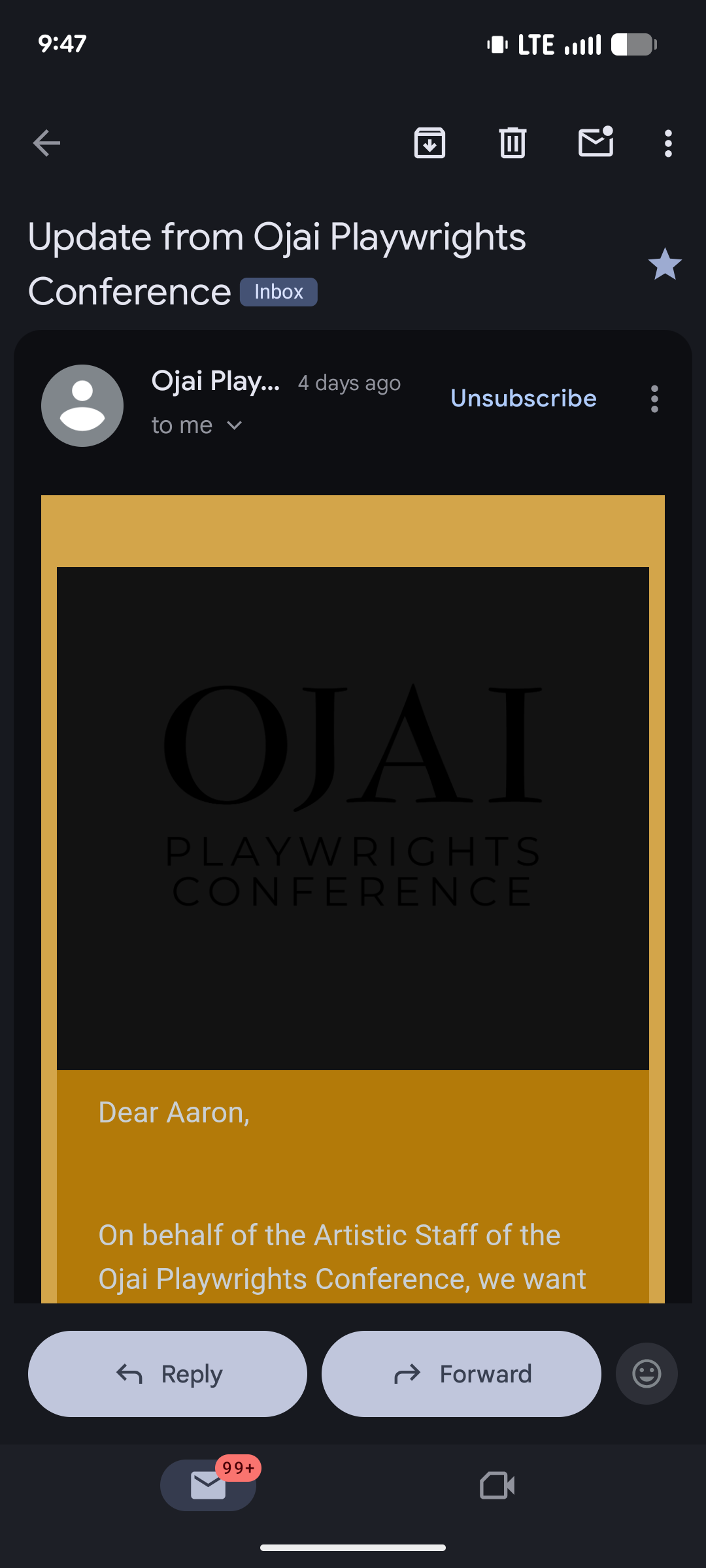The height and width of the screenshot is (1568, 706).
Task: Switch to the Meet video tab
Action: [497, 1486]
